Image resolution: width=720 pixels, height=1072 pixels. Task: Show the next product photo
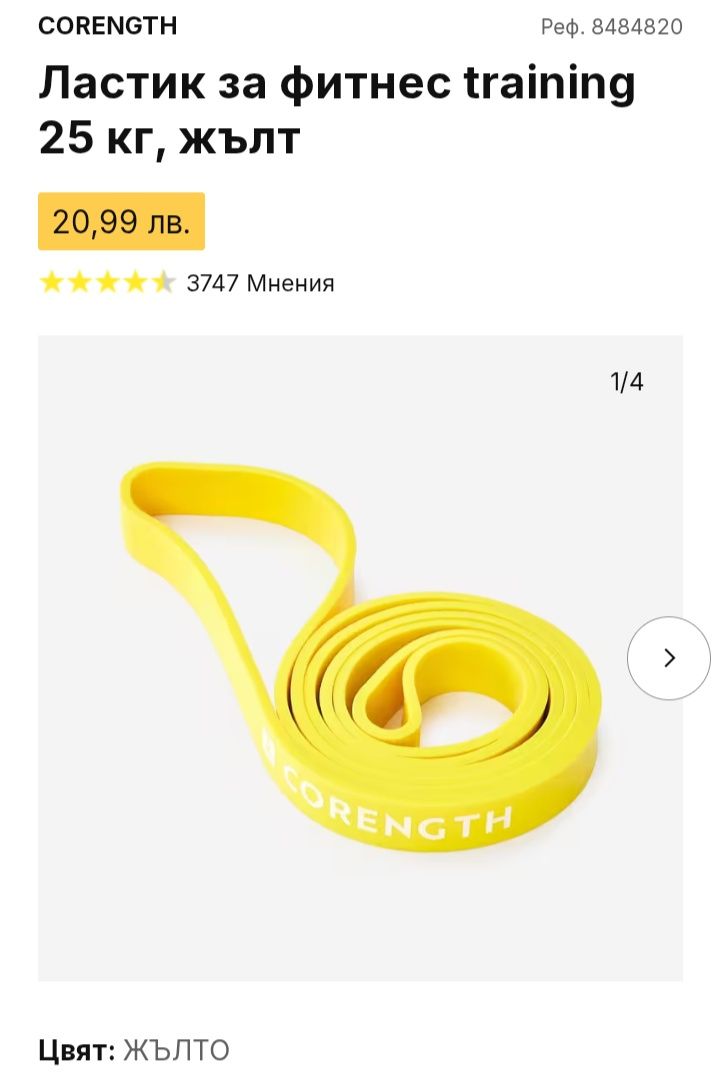(x=668, y=657)
